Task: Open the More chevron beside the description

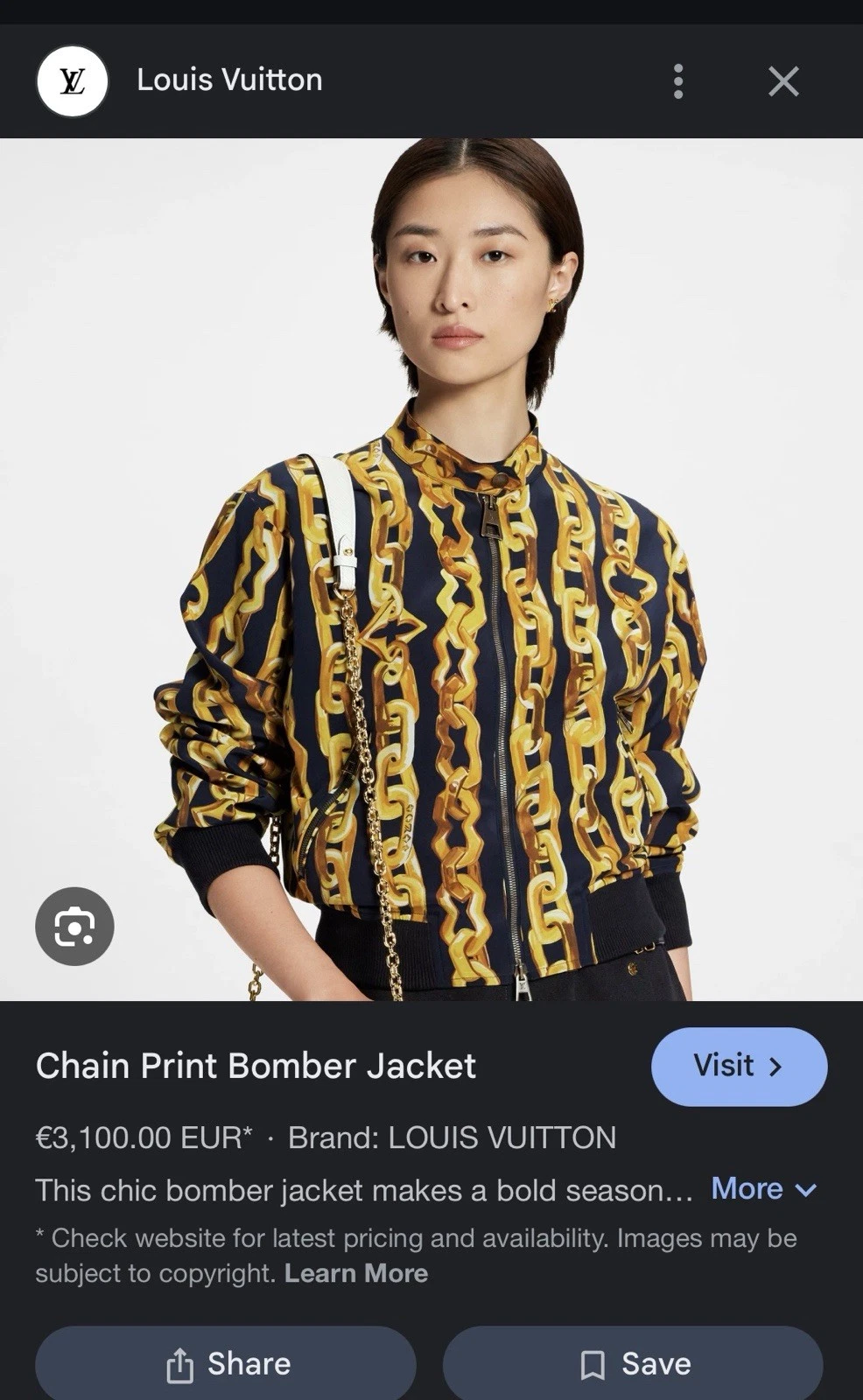Action: point(805,1189)
